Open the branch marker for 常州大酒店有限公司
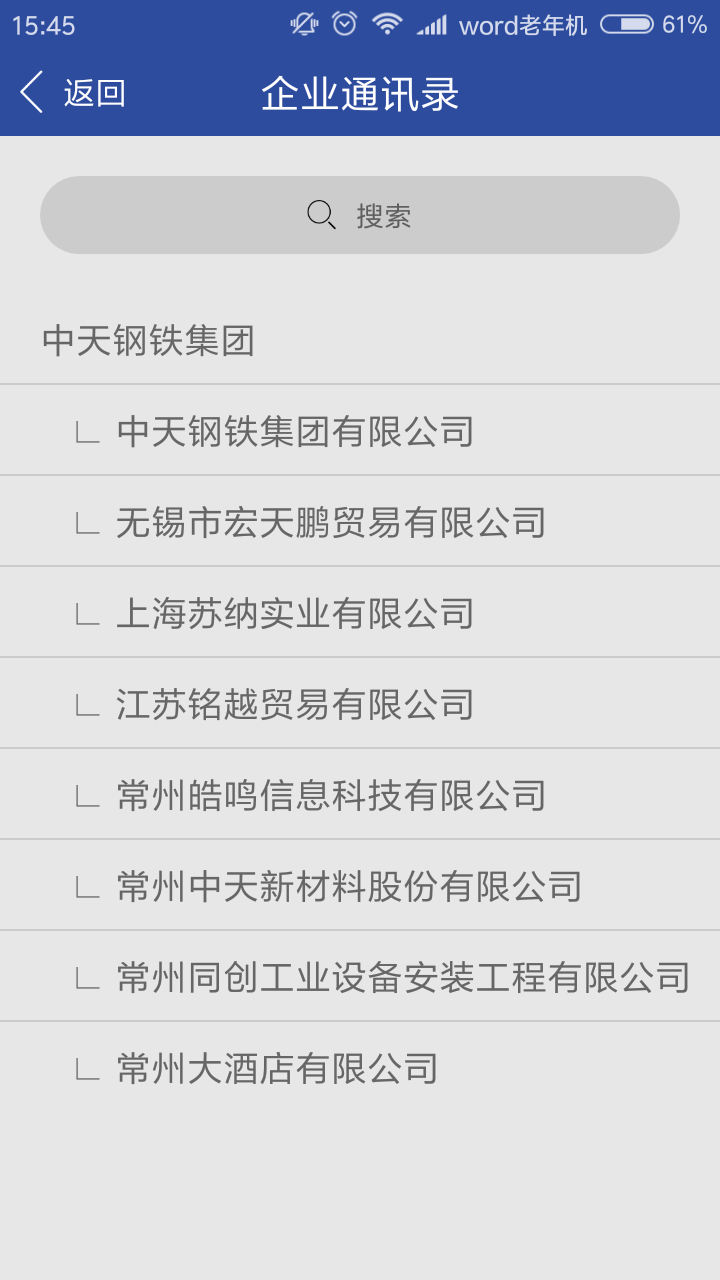720x1280 pixels. [85, 1066]
